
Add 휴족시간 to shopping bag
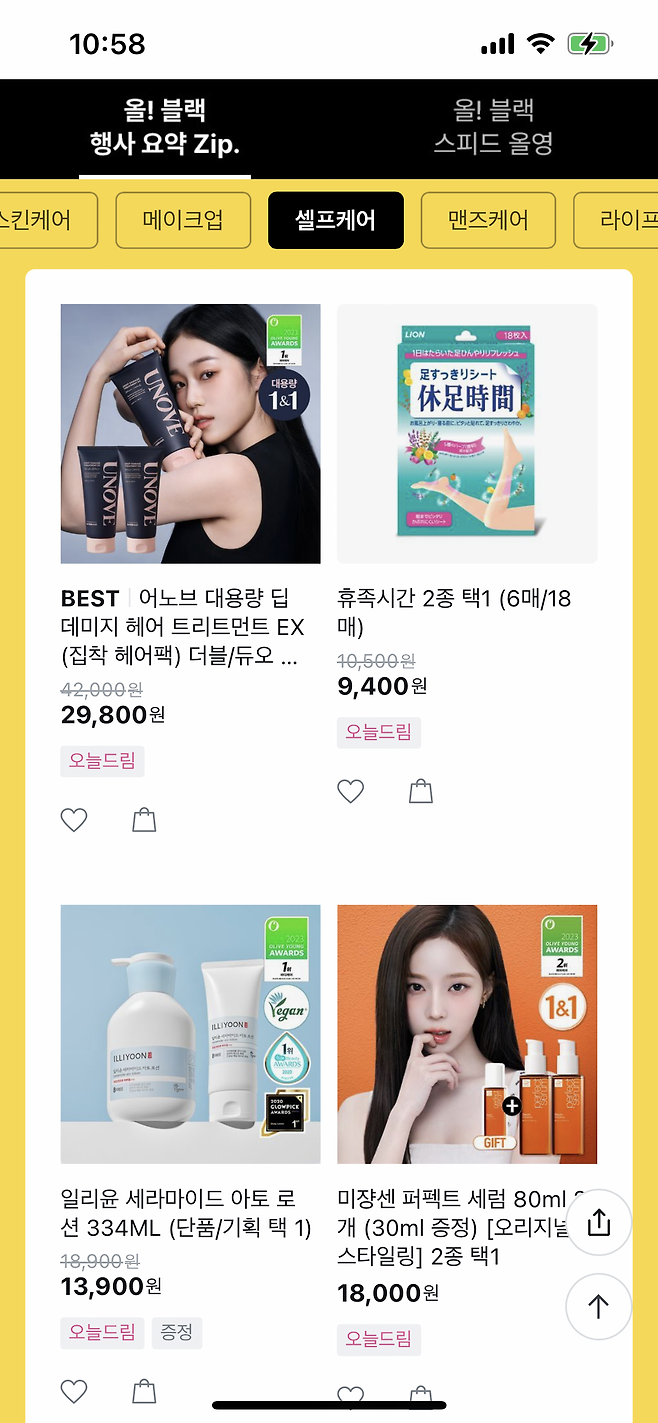coord(421,792)
